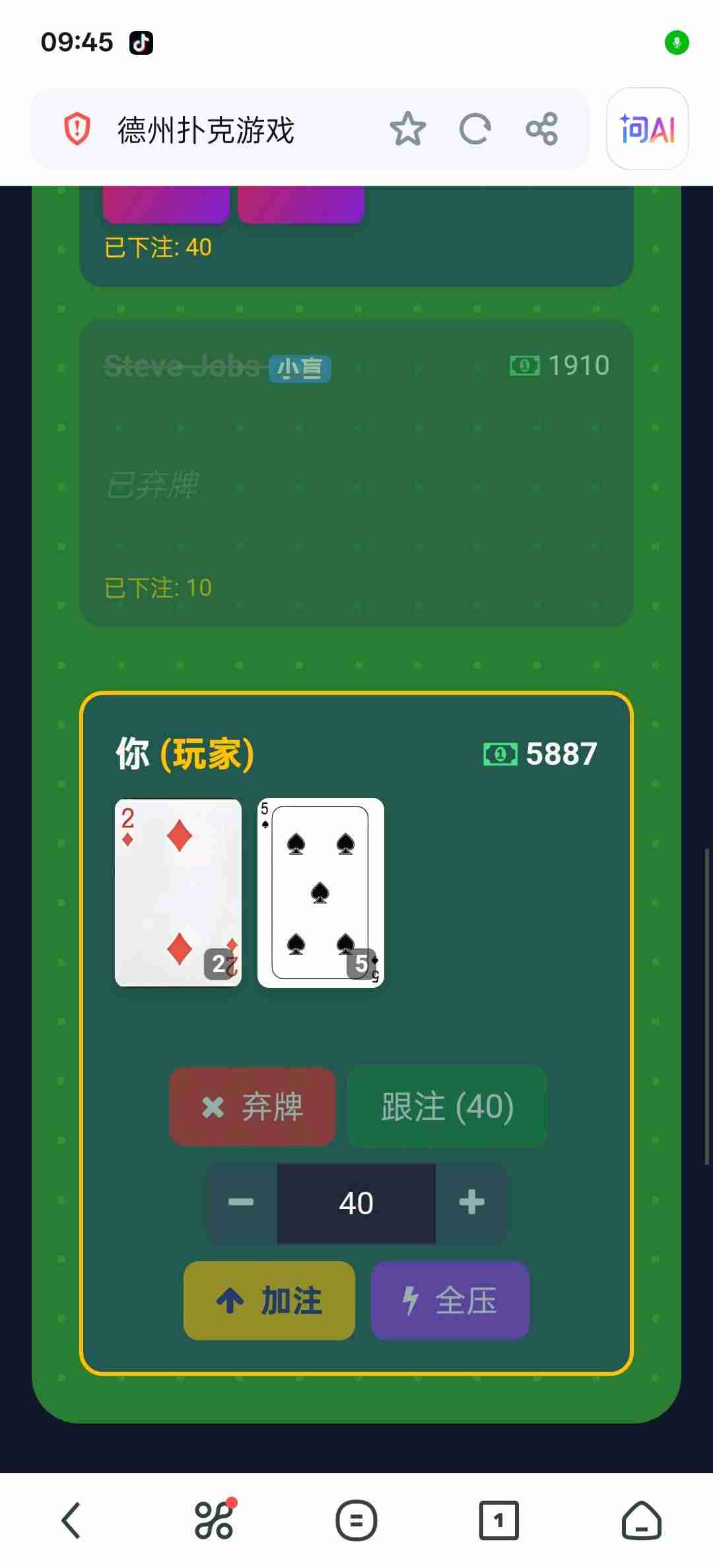Call the bet with 跟注 (40)
This screenshot has height=1568, width=713.
point(447,1107)
